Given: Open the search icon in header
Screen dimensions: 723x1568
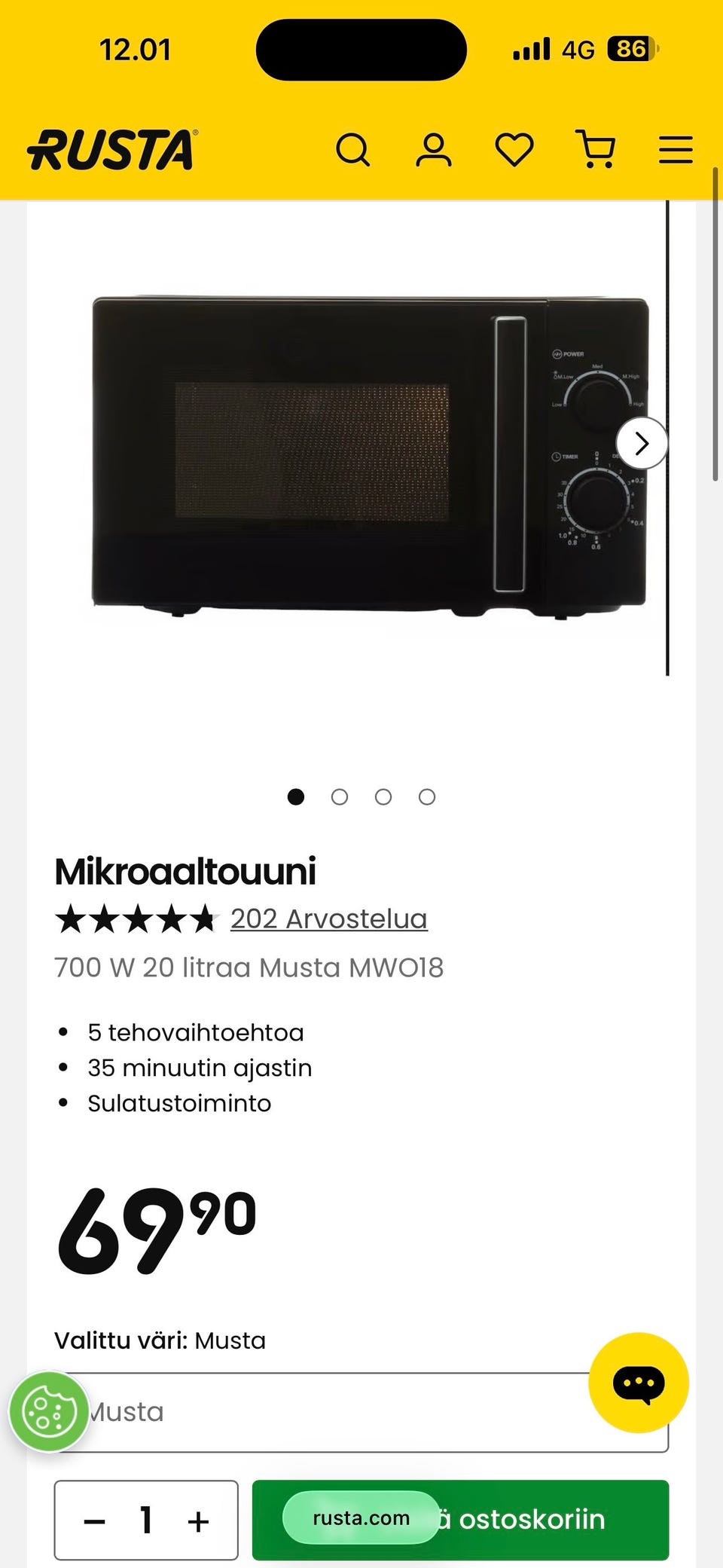Looking at the screenshot, I should [x=352, y=149].
